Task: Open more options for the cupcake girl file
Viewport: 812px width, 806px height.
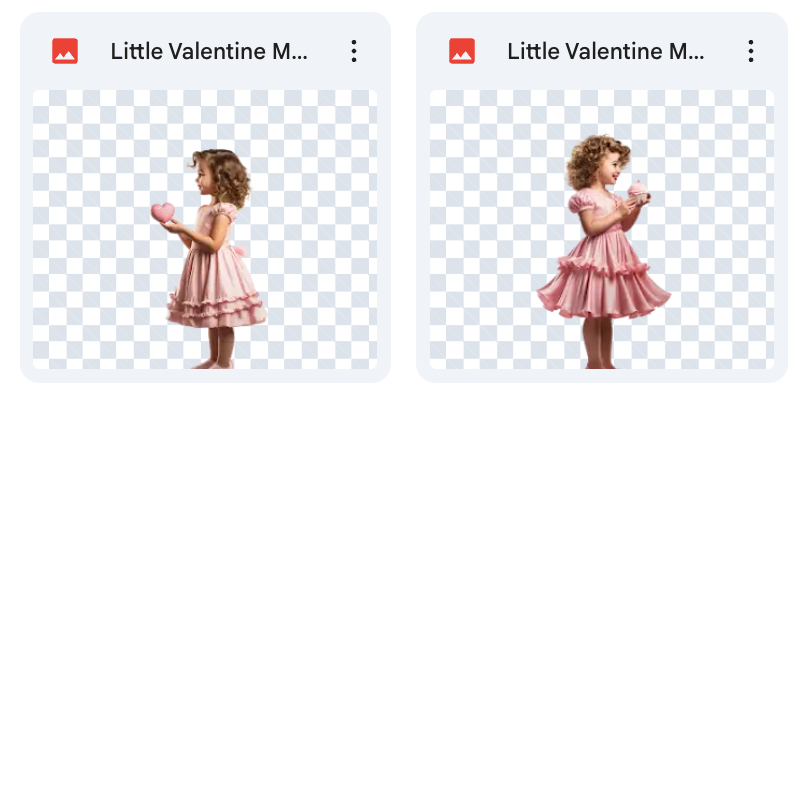Action: [x=750, y=52]
